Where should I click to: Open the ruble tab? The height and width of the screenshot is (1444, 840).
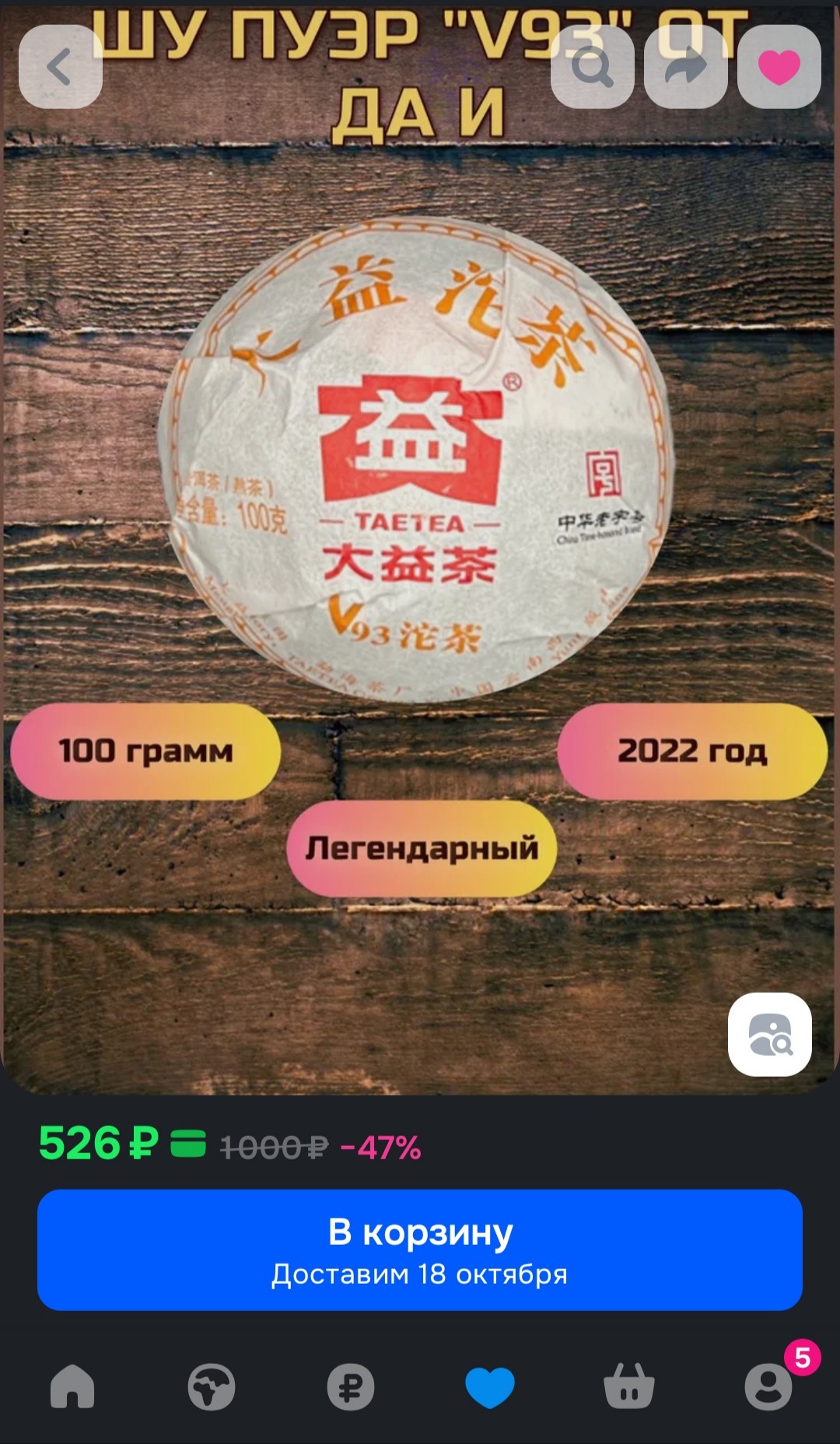click(351, 1386)
